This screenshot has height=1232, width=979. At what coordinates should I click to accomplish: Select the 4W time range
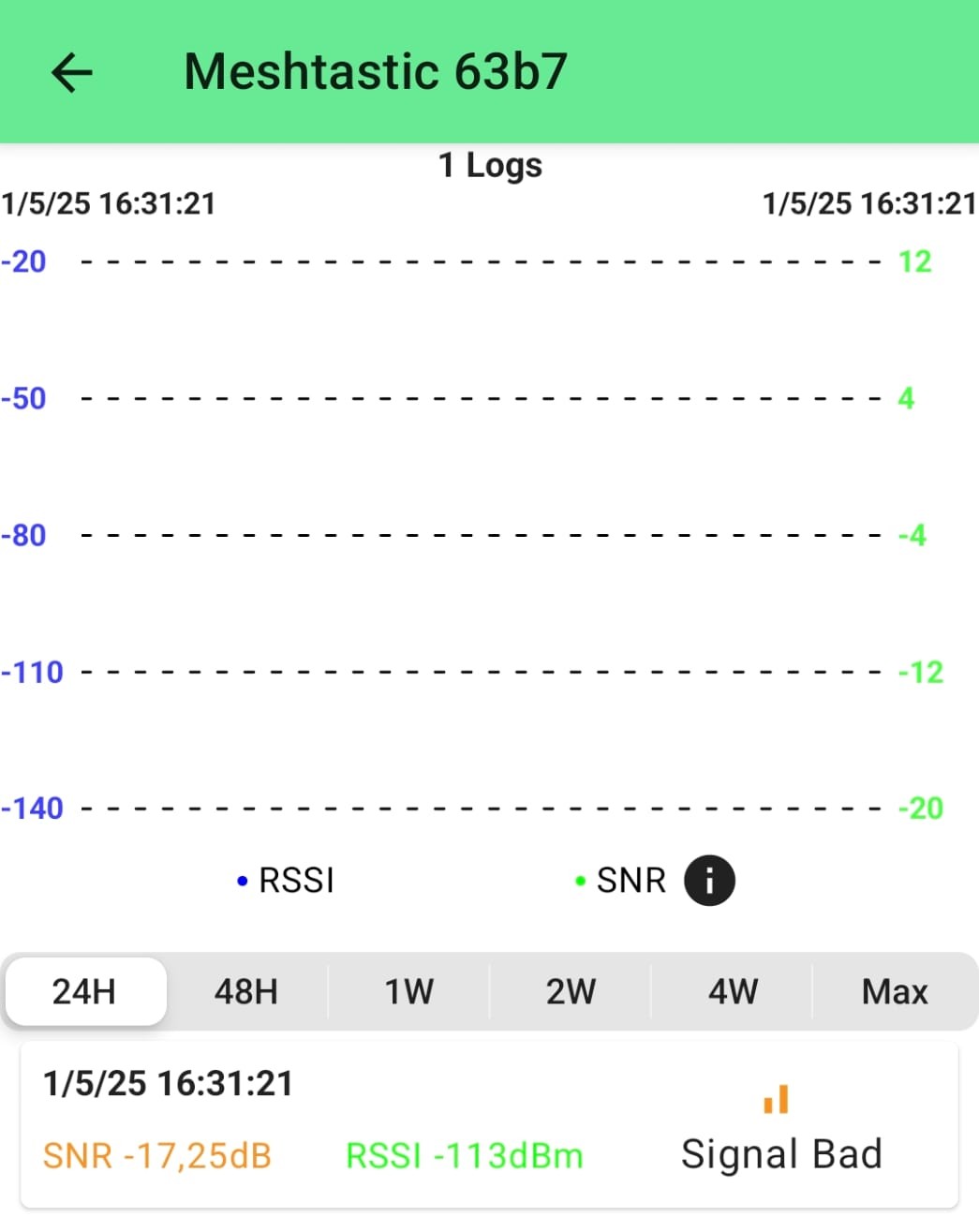(x=733, y=991)
